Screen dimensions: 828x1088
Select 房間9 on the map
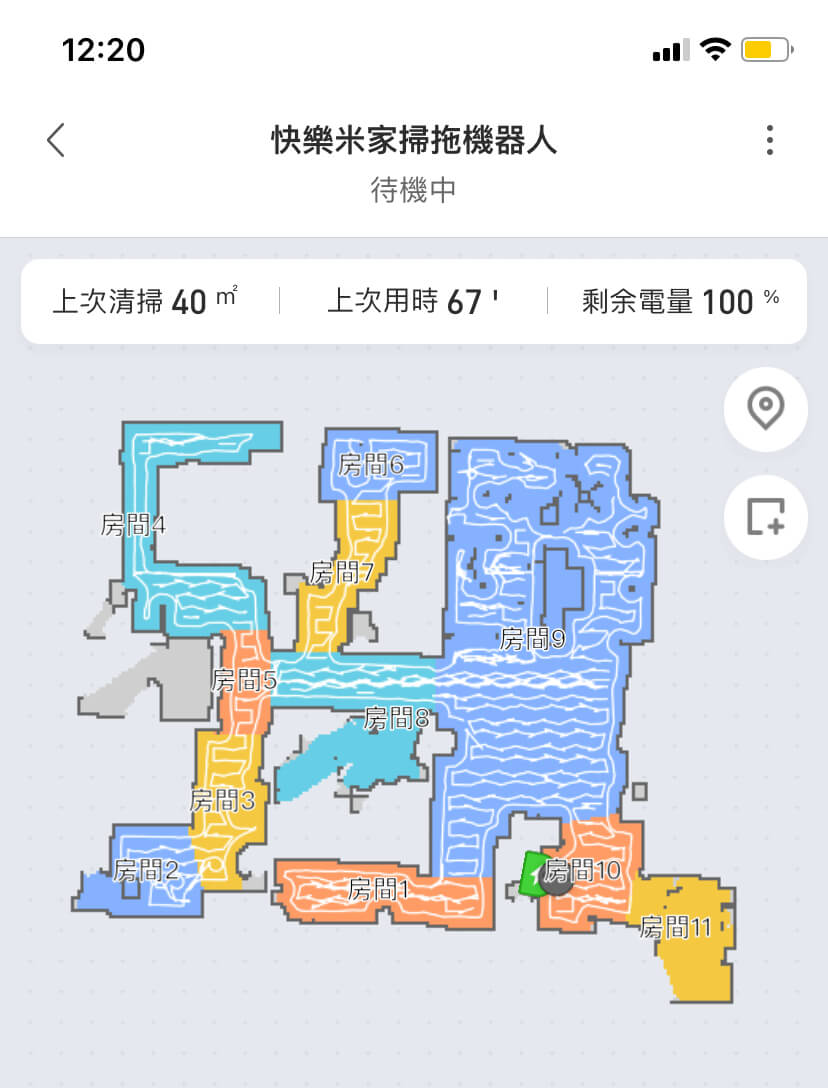coord(533,639)
